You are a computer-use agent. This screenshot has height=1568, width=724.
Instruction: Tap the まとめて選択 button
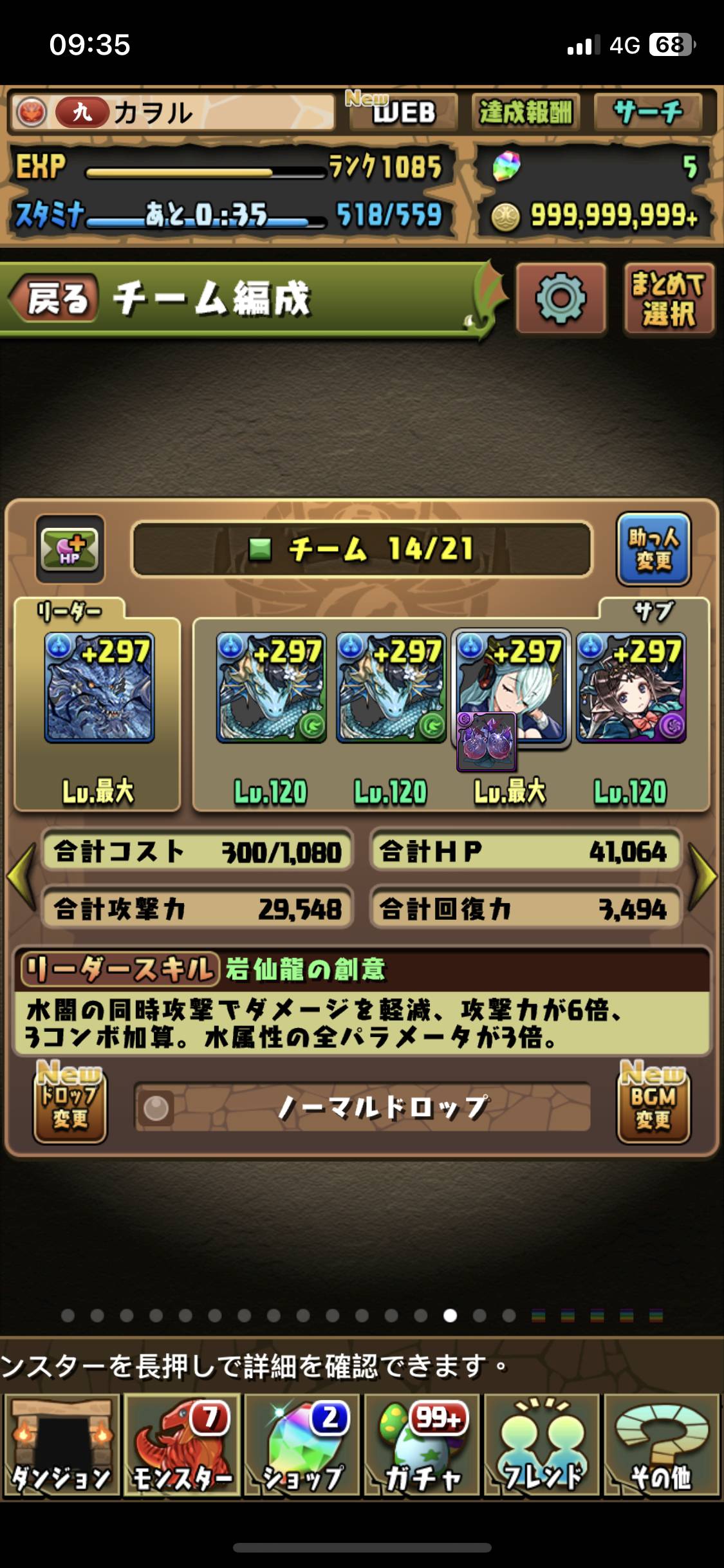668,299
